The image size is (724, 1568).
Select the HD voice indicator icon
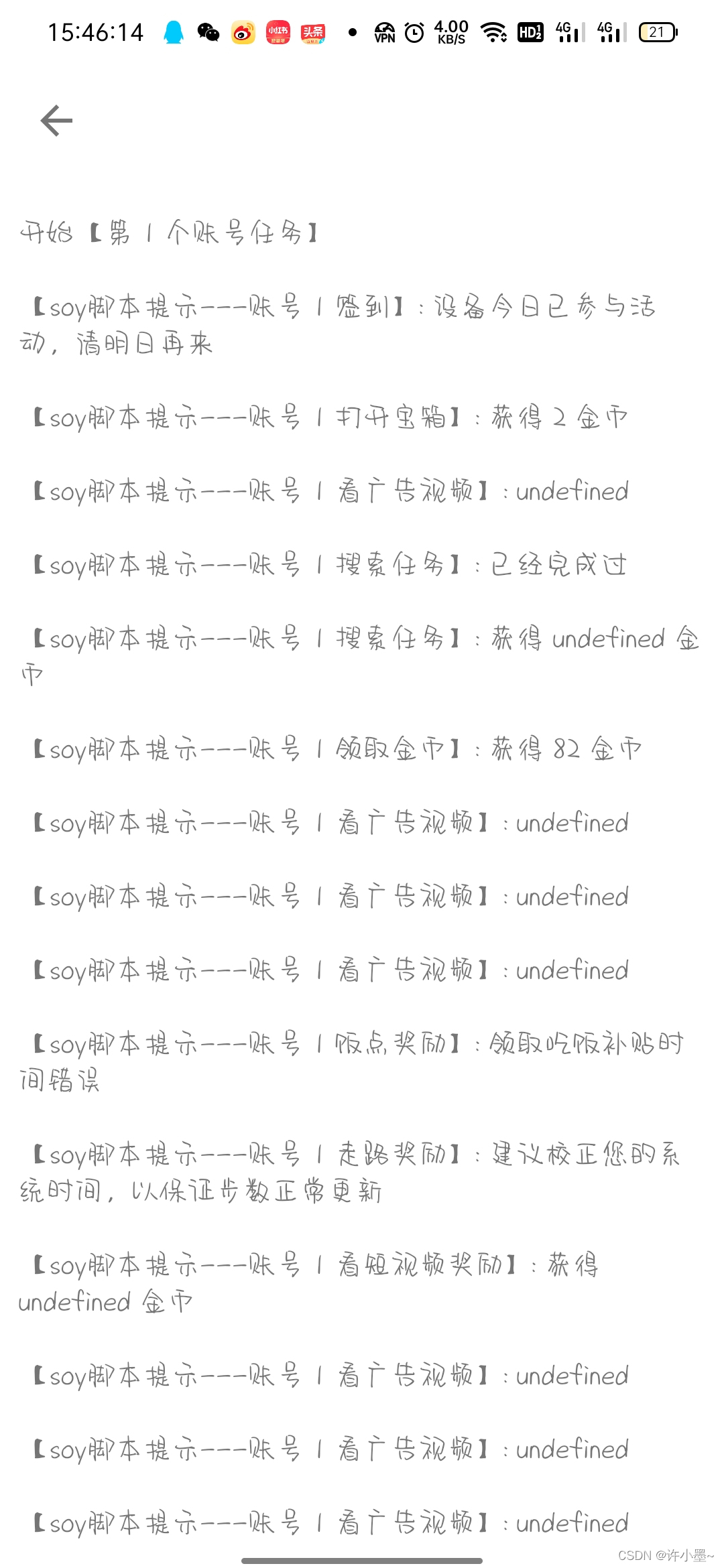(x=530, y=31)
